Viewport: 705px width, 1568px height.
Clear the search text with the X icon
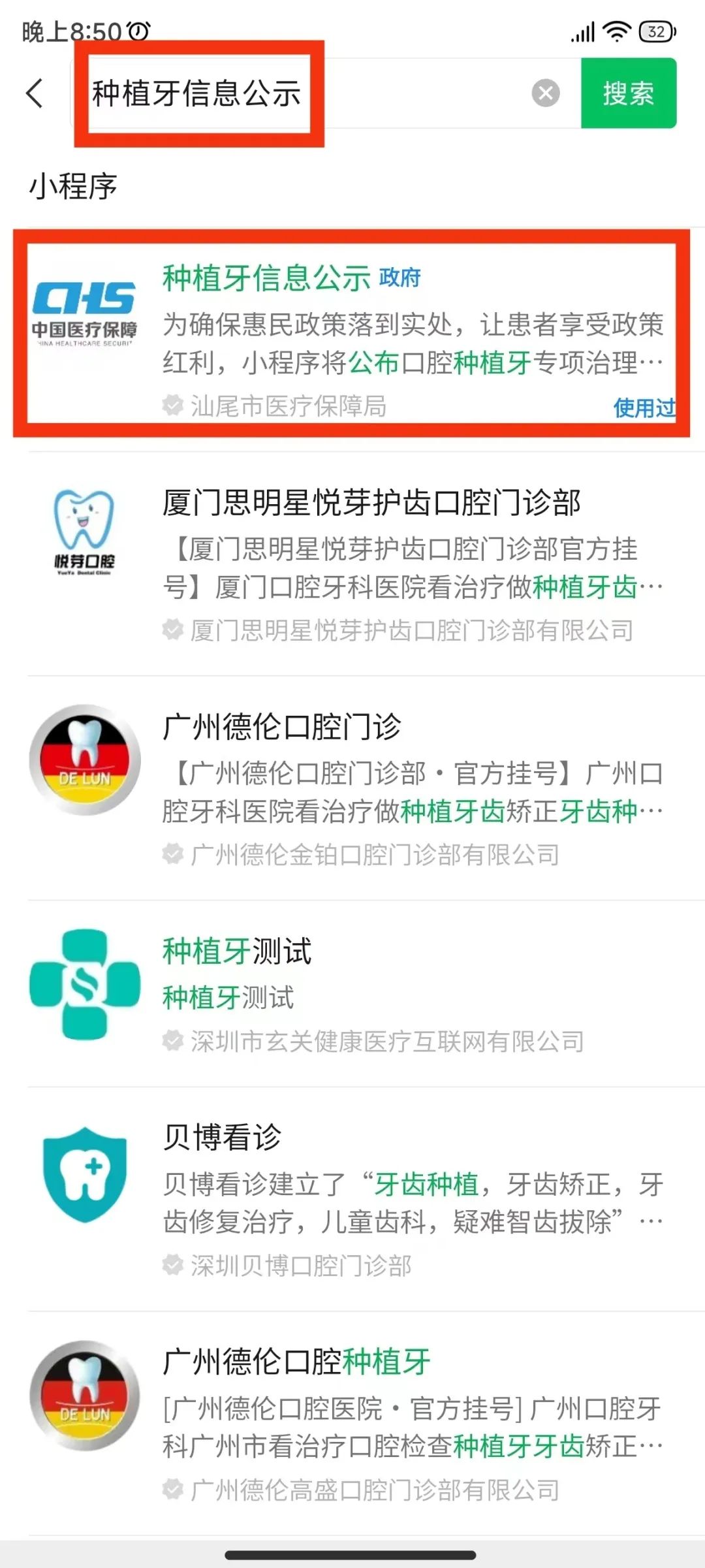(546, 93)
